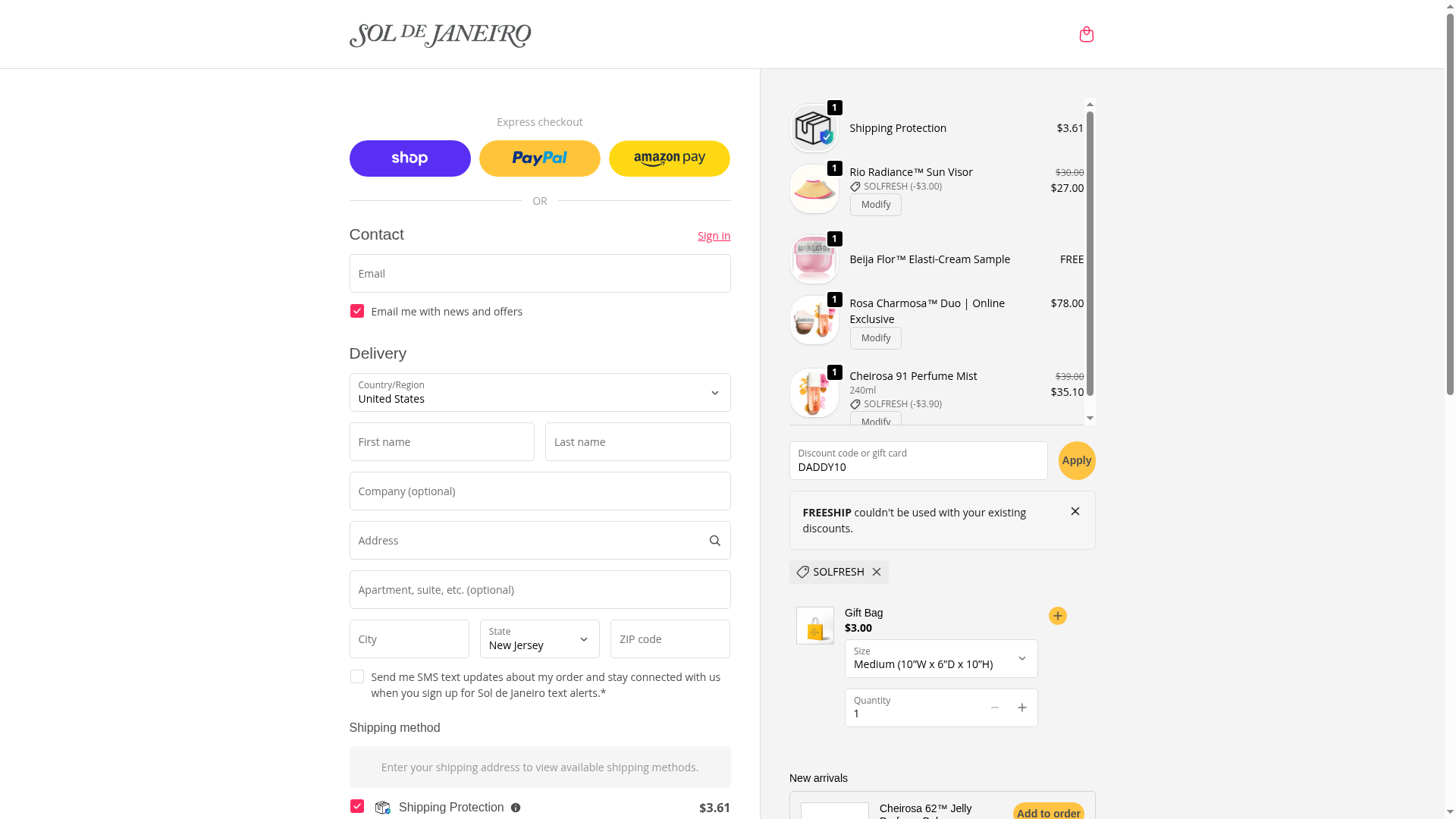This screenshot has height=819, width=1456.
Task: Choose PayPal express checkout
Action: click(539, 158)
